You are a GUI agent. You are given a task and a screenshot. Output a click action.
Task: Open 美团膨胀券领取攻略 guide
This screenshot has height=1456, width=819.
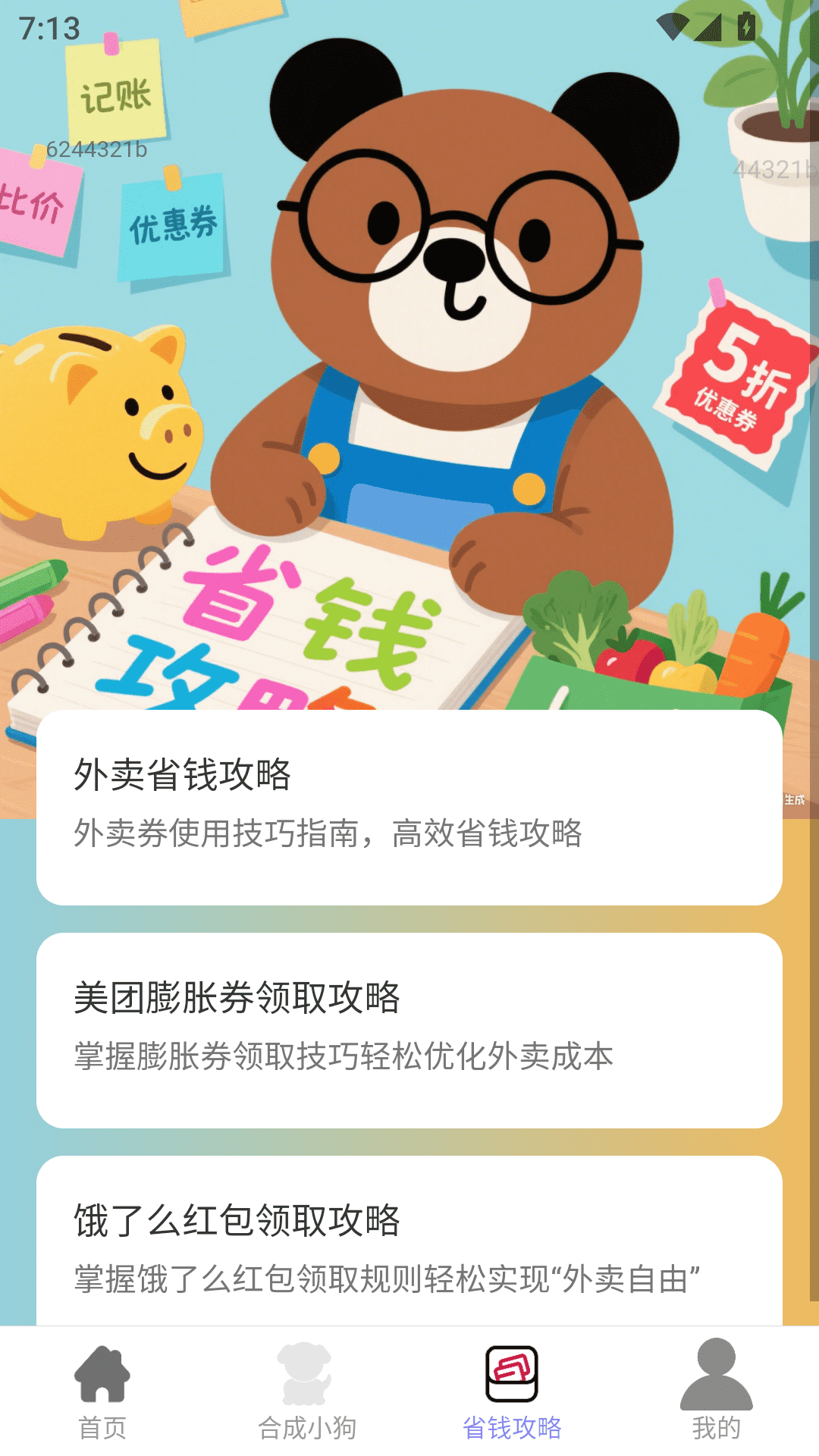point(409,1030)
